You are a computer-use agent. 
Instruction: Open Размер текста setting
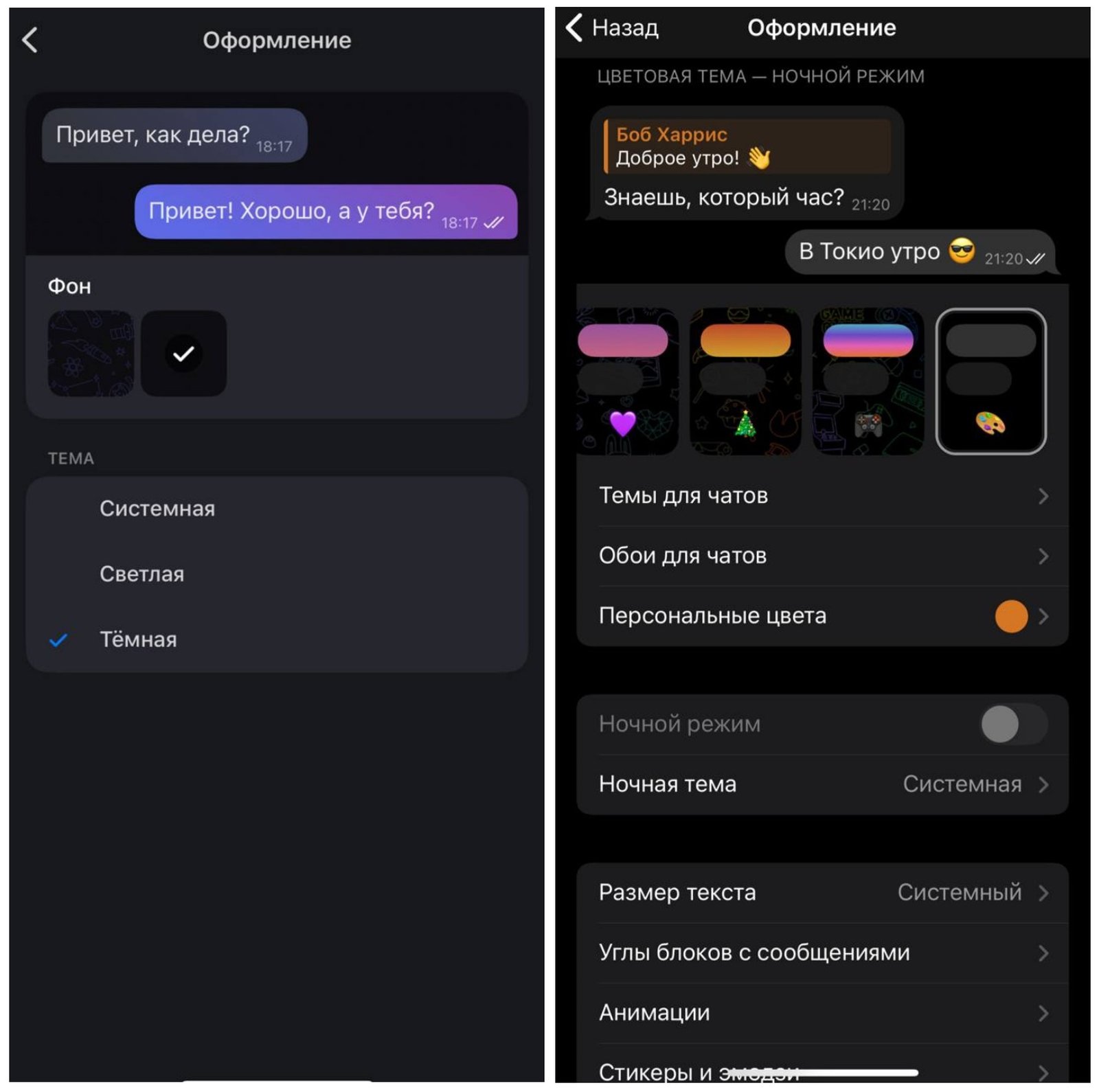822,892
